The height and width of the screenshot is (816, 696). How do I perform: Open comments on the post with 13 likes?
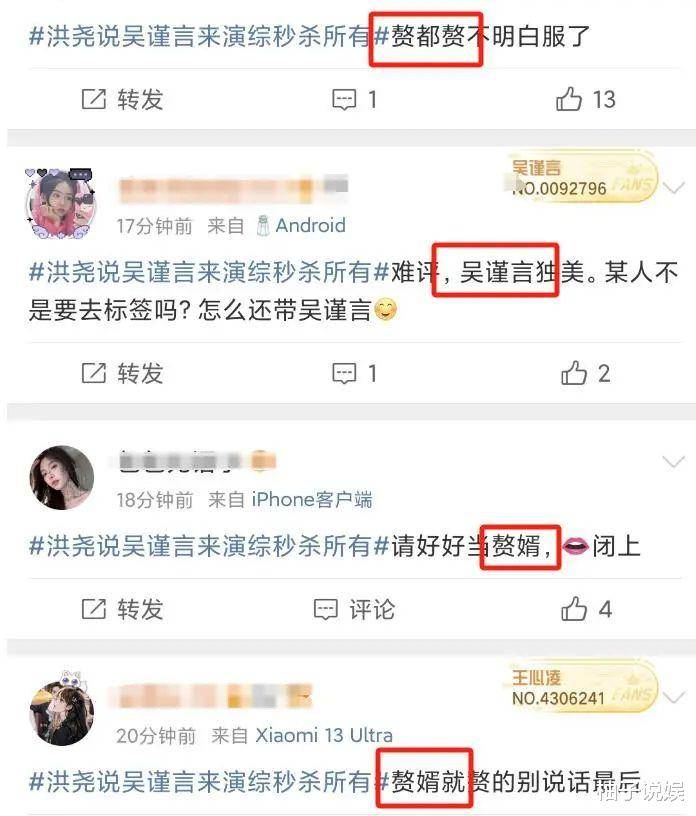tap(355, 99)
